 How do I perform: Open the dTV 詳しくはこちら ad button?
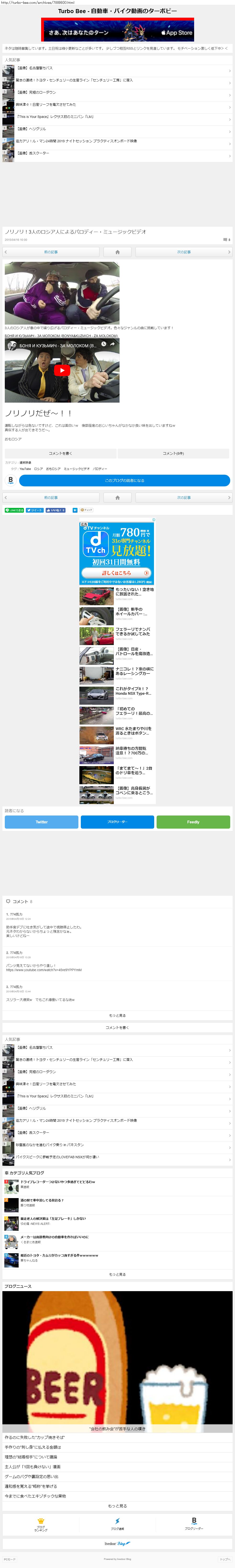[x=117, y=573]
